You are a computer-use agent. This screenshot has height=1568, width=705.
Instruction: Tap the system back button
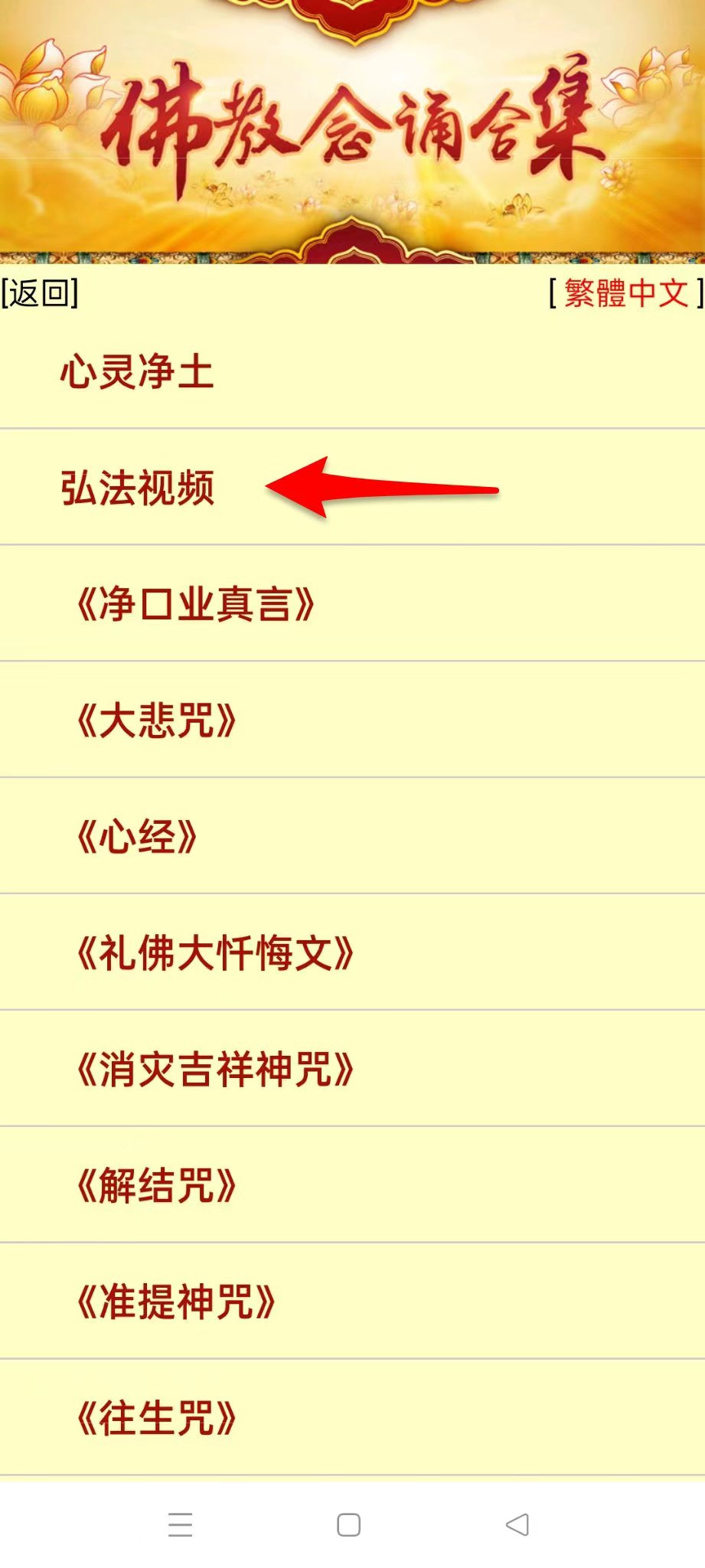point(517,1524)
